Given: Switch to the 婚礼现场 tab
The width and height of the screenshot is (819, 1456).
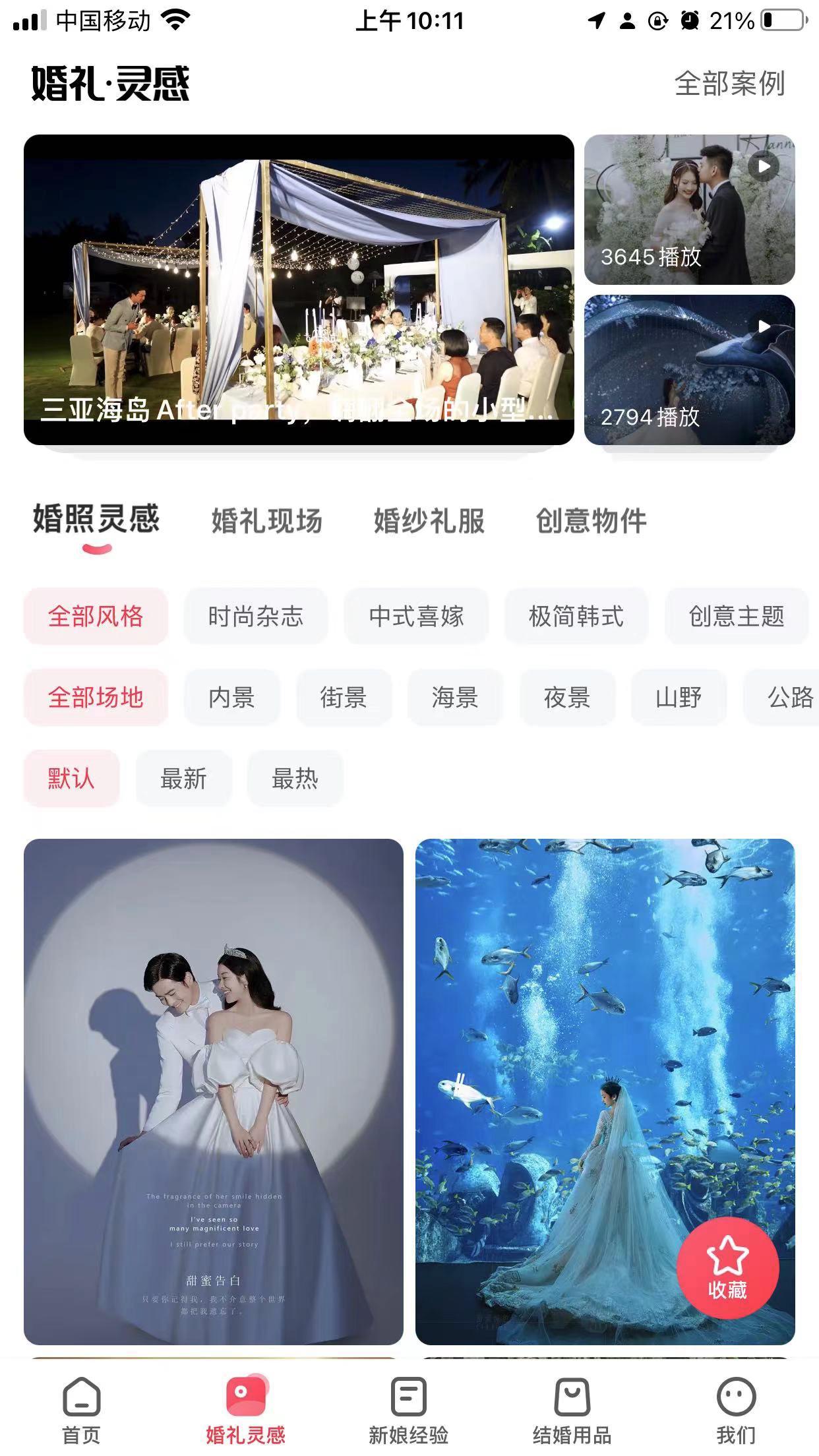Looking at the screenshot, I should 266,522.
